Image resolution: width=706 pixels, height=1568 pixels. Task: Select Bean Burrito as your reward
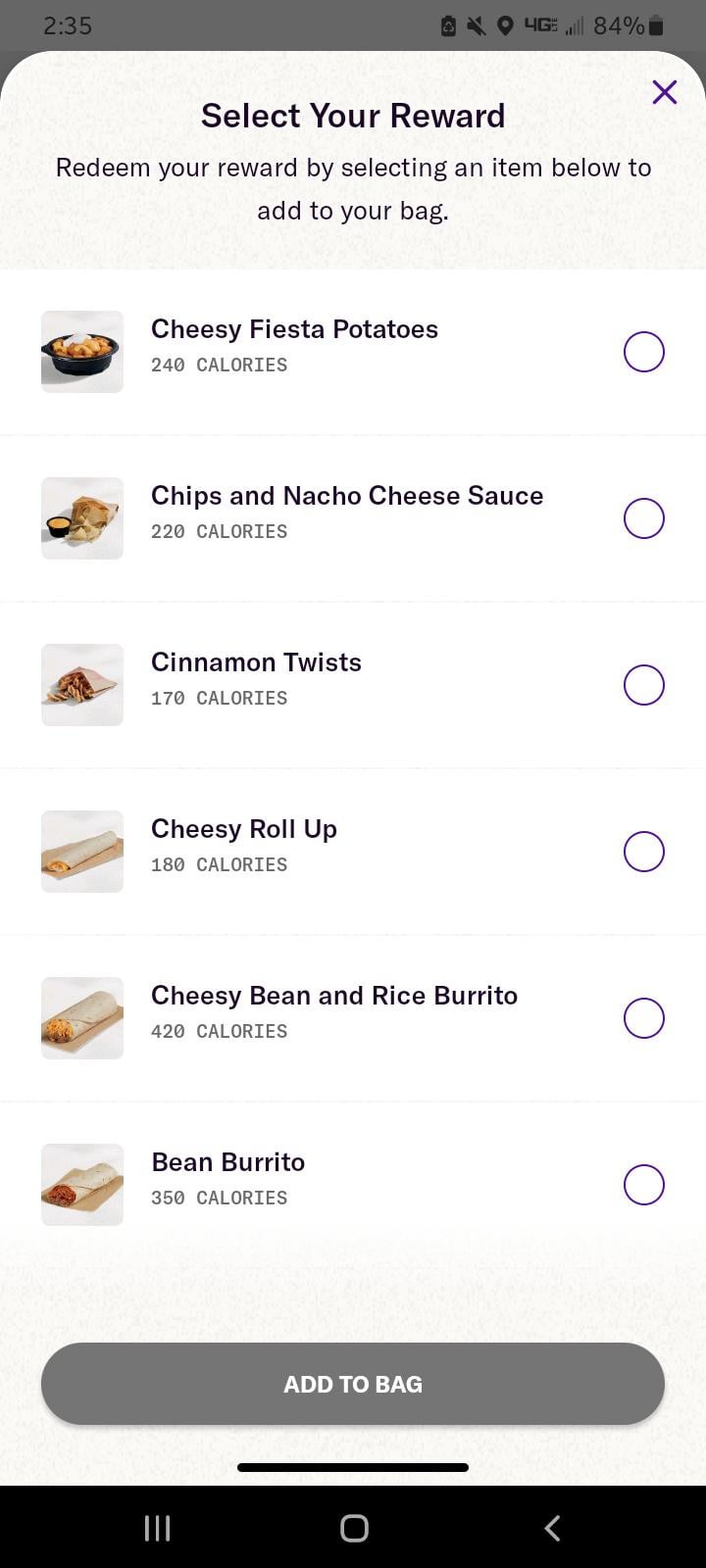(644, 1185)
